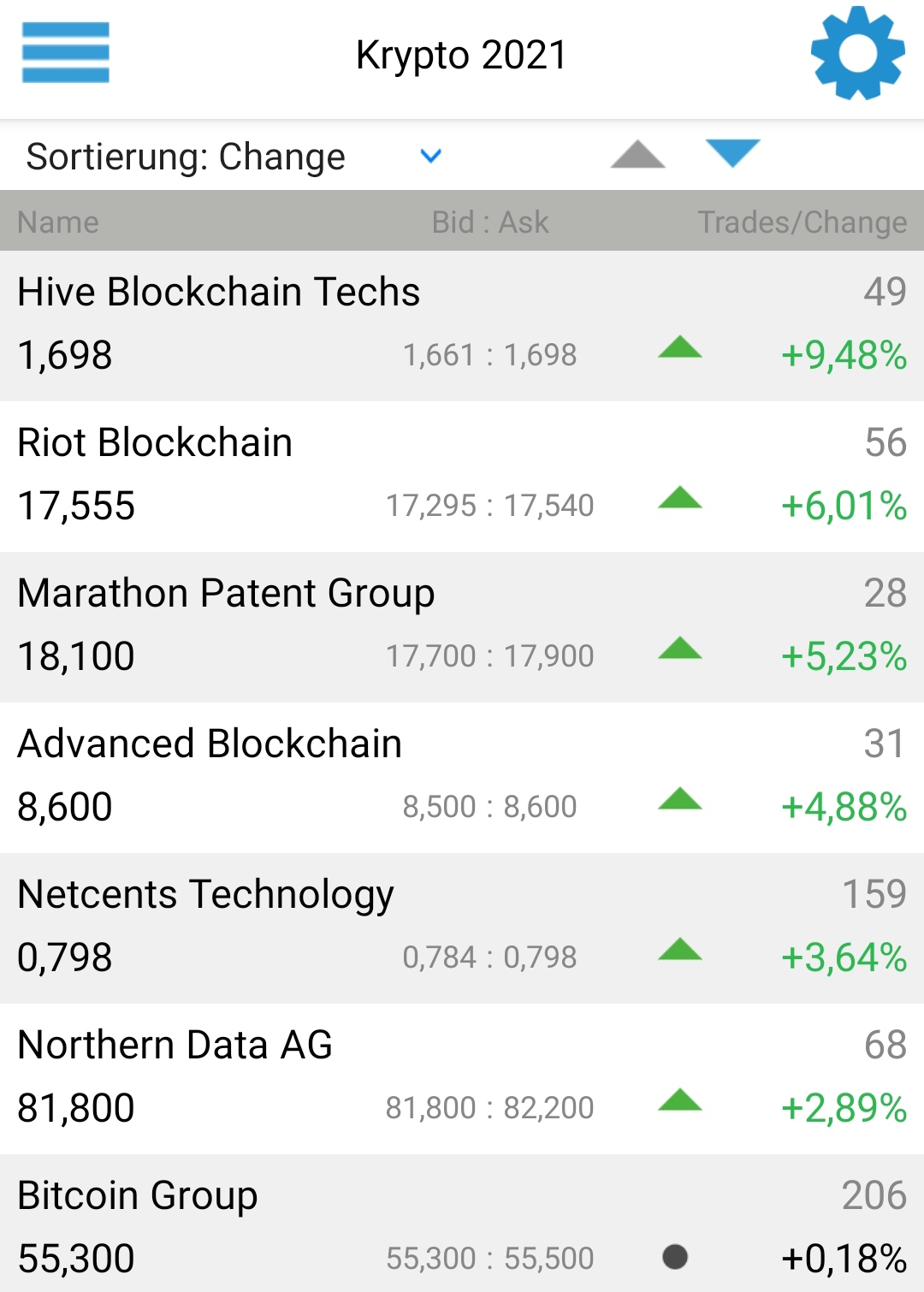This screenshot has height=1292, width=924.
Task: Open Hive Blockchain Techs details
Action: [x=462, y=325]
